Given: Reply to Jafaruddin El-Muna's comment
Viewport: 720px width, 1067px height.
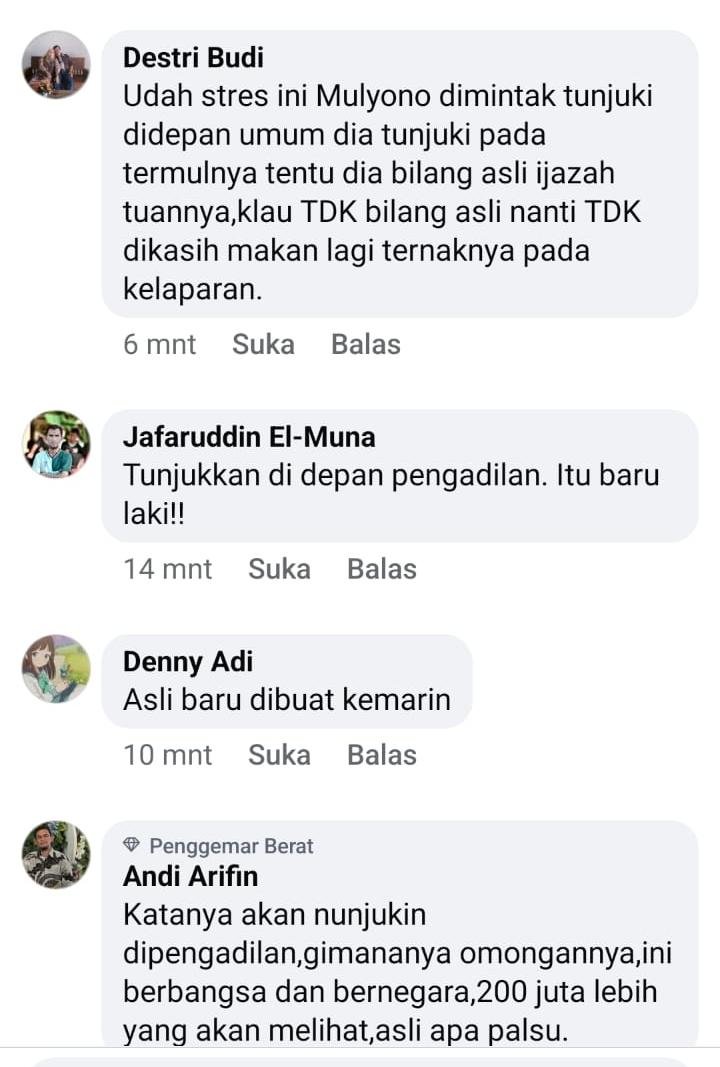Looking at the screenshot, I should click(x=381, y=570).
